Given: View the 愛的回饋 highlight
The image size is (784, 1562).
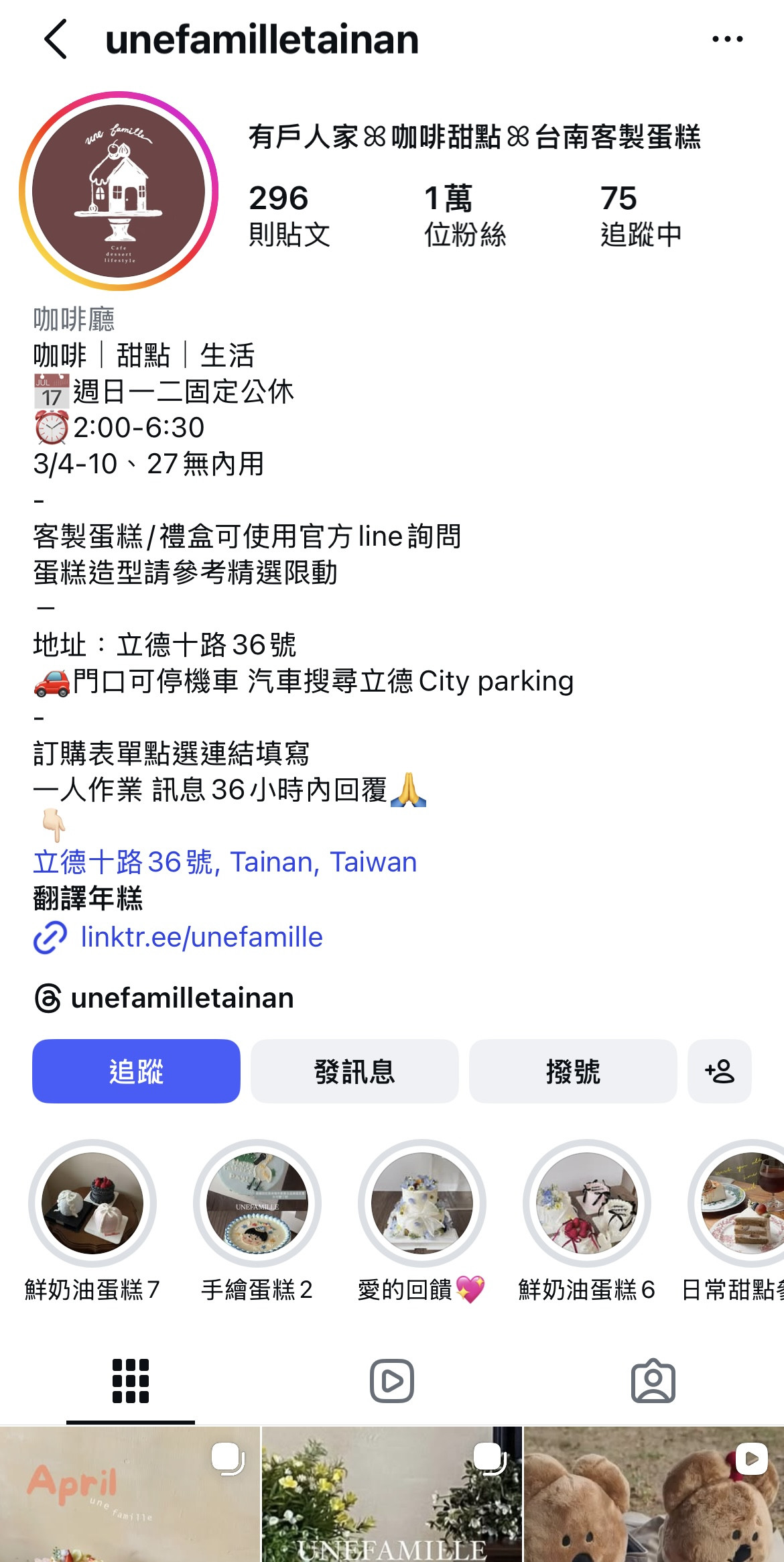Looking at the screenshot, I should tap(422, 1204).
